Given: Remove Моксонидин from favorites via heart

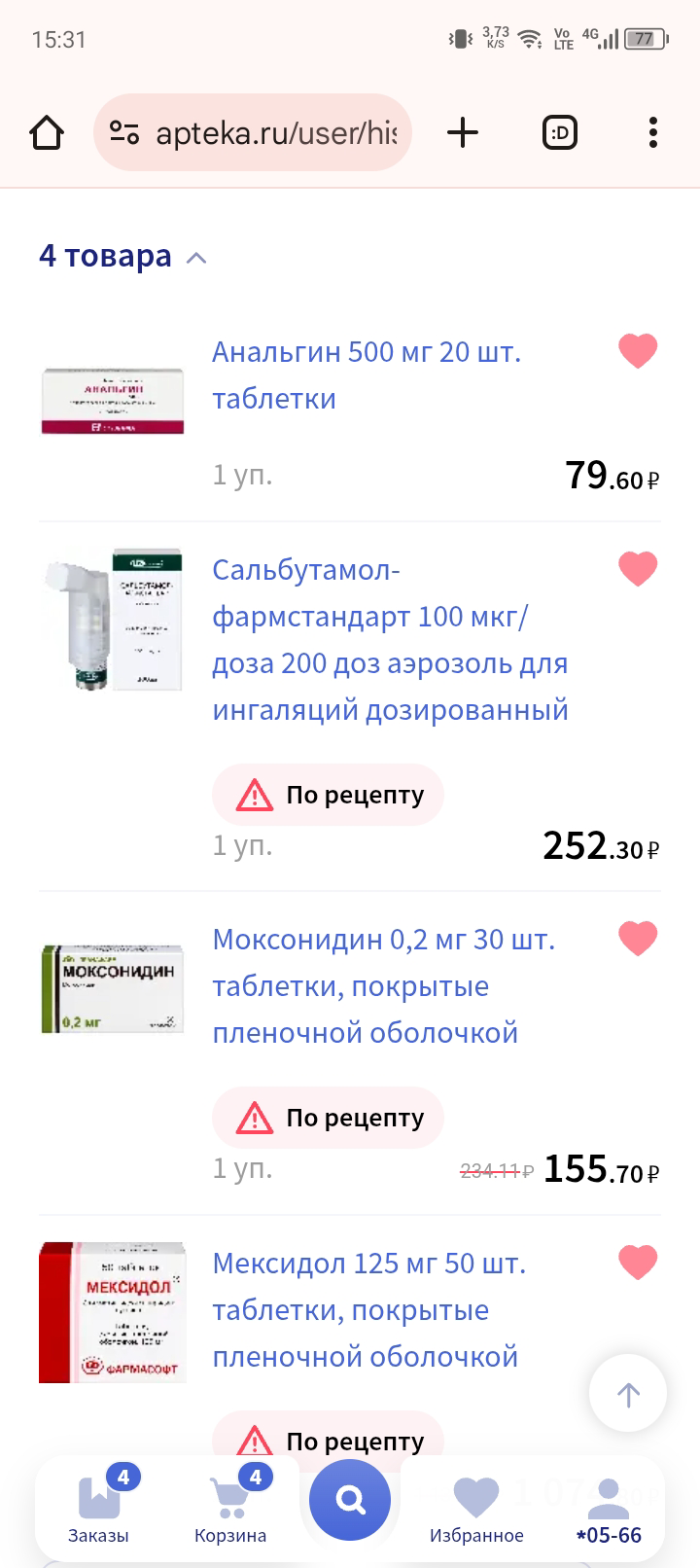Looking at the screenshot, I should pos(638,940).
